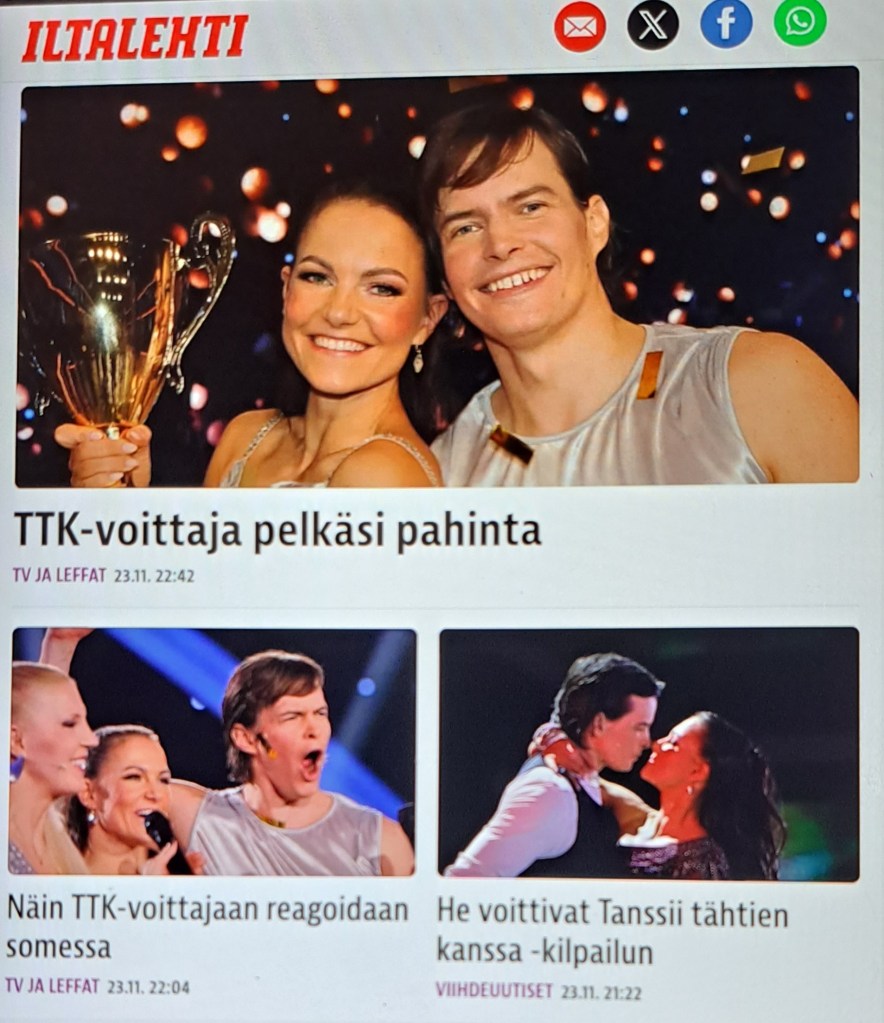Read 'Näin TTK-voittajaan reagoidaan somessa'
This screenshot has height=1023, width=884.
coord(207,927)
